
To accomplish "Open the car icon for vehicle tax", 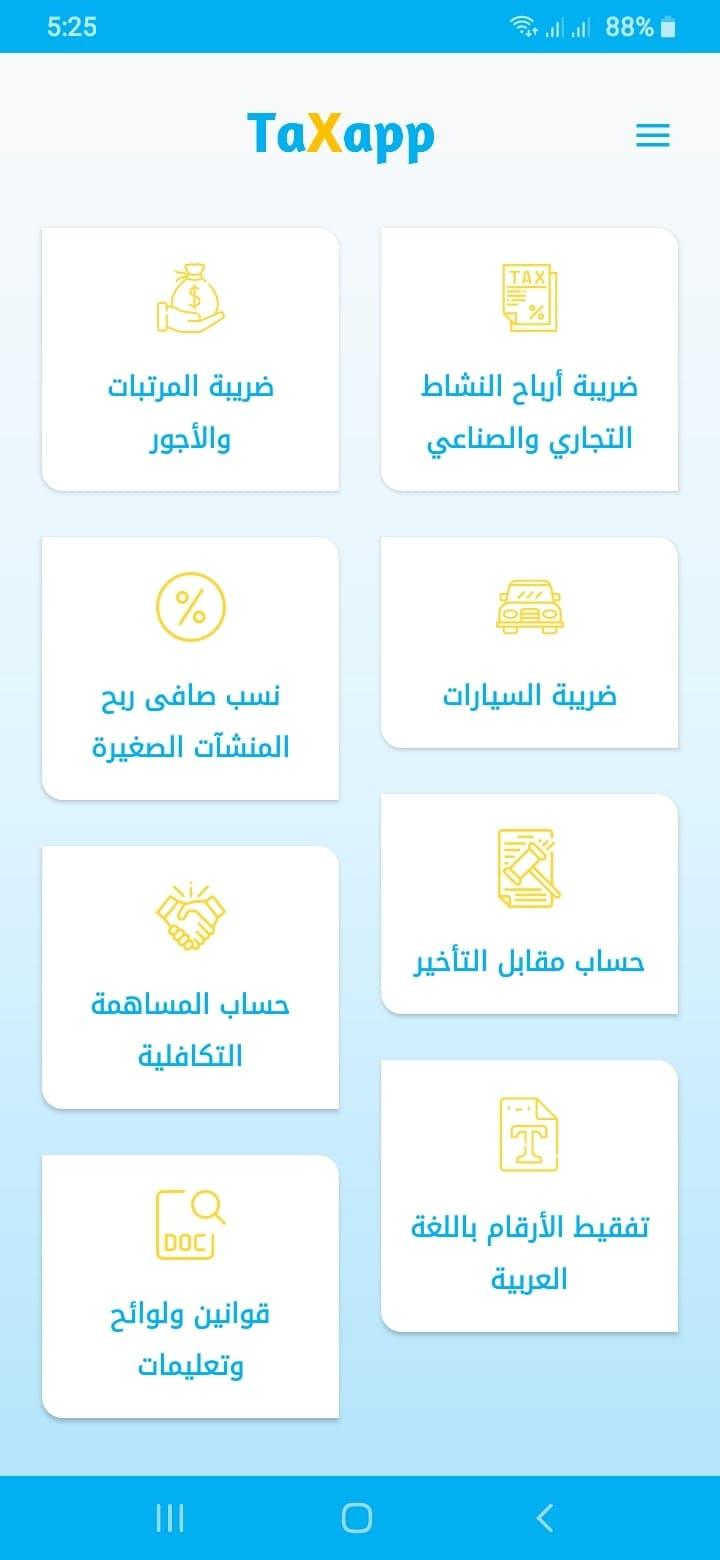I will coord(528,608).
